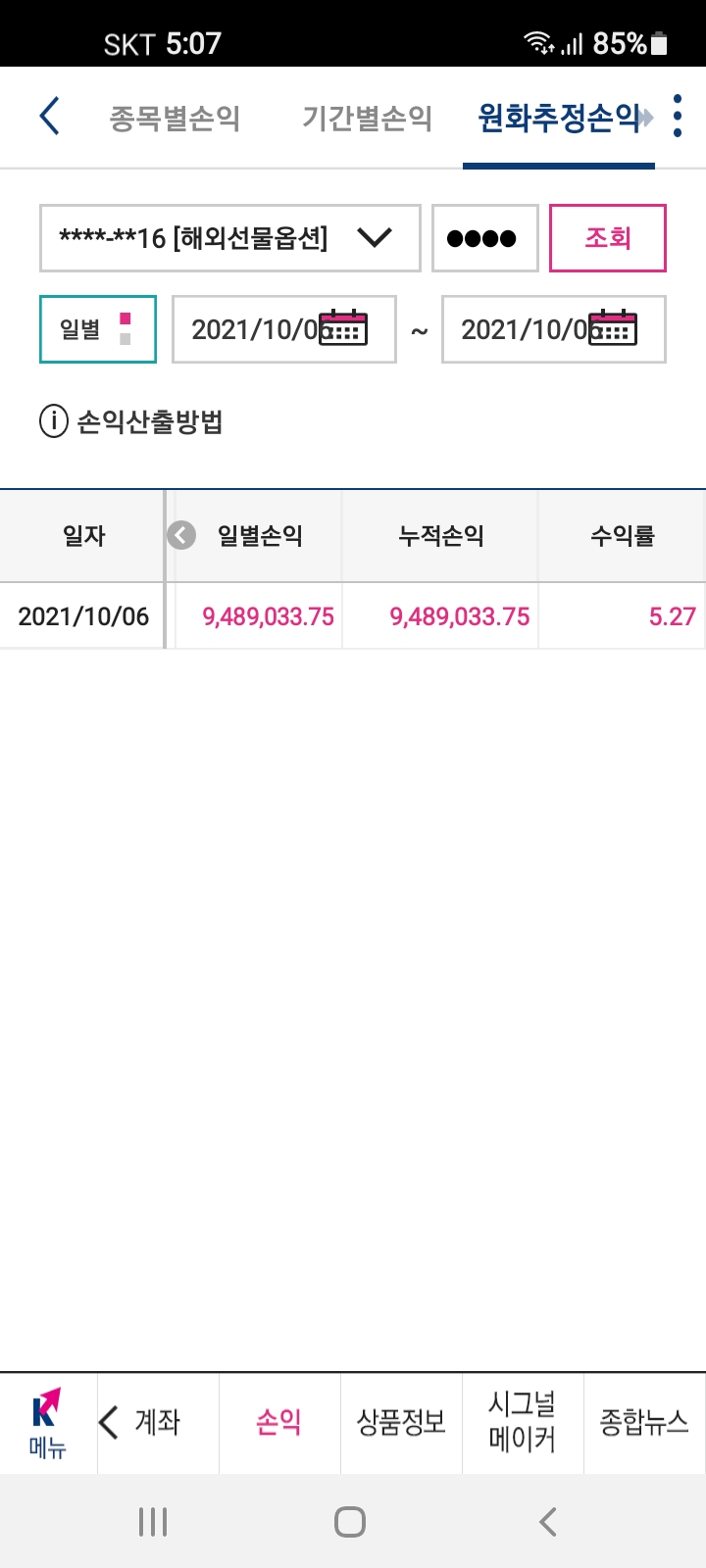This screenshot has height=1568, width=706.
Task: Select the 원화추정손익 tab
Action: 559,119
